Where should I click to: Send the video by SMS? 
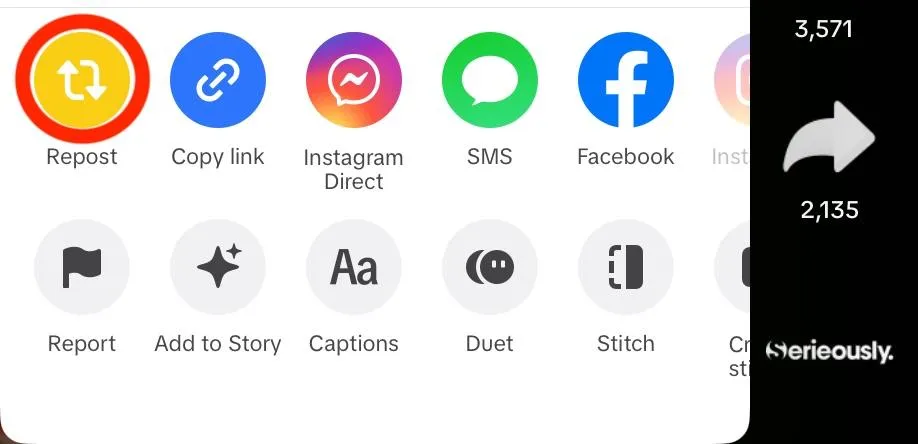pos(490,80)
